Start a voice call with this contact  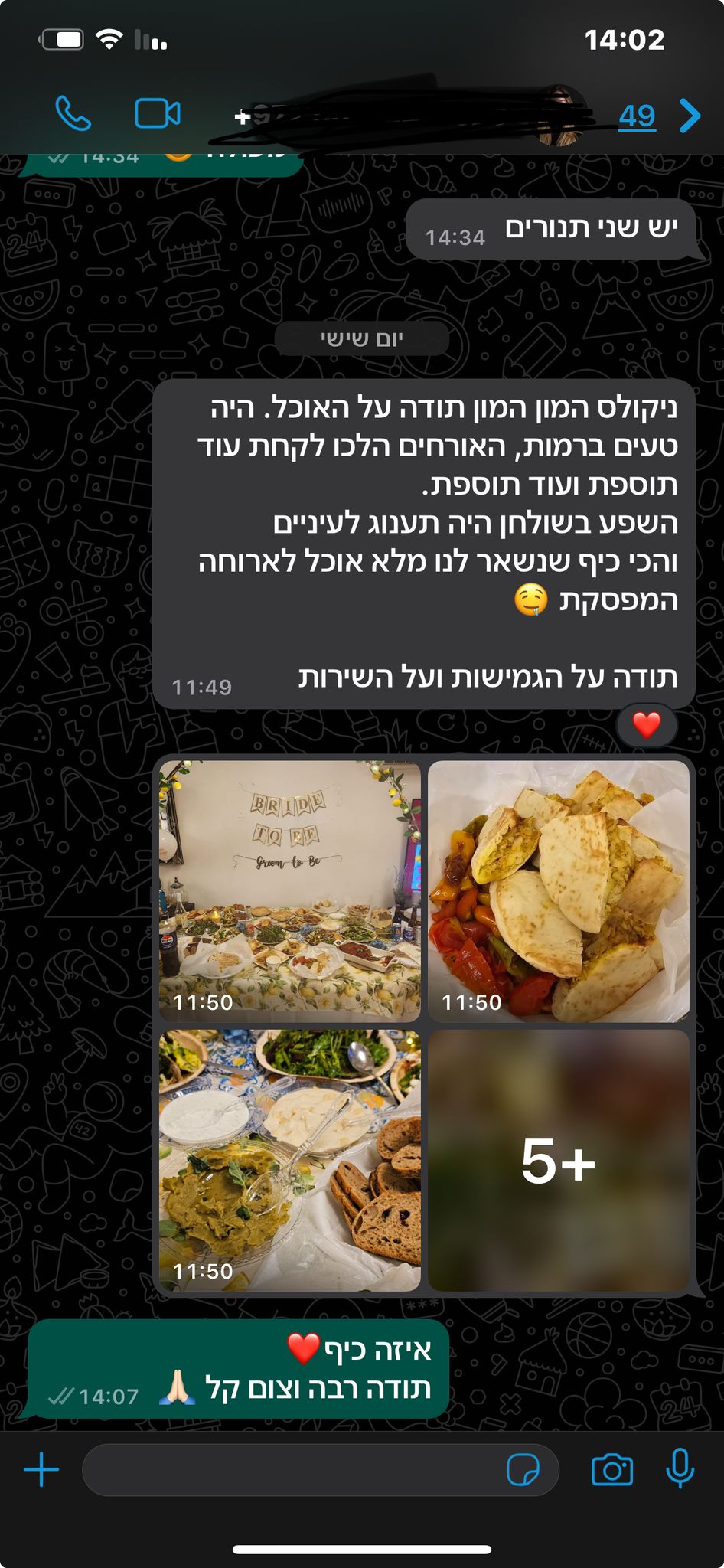tap(73, 115)
